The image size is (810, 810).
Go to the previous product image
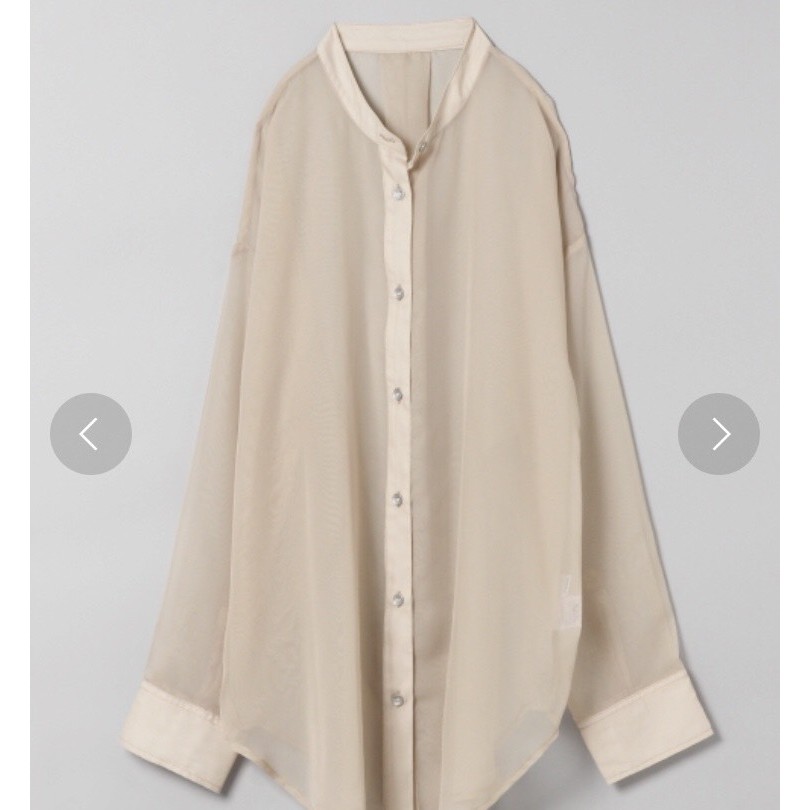click(x=91, y=434)
